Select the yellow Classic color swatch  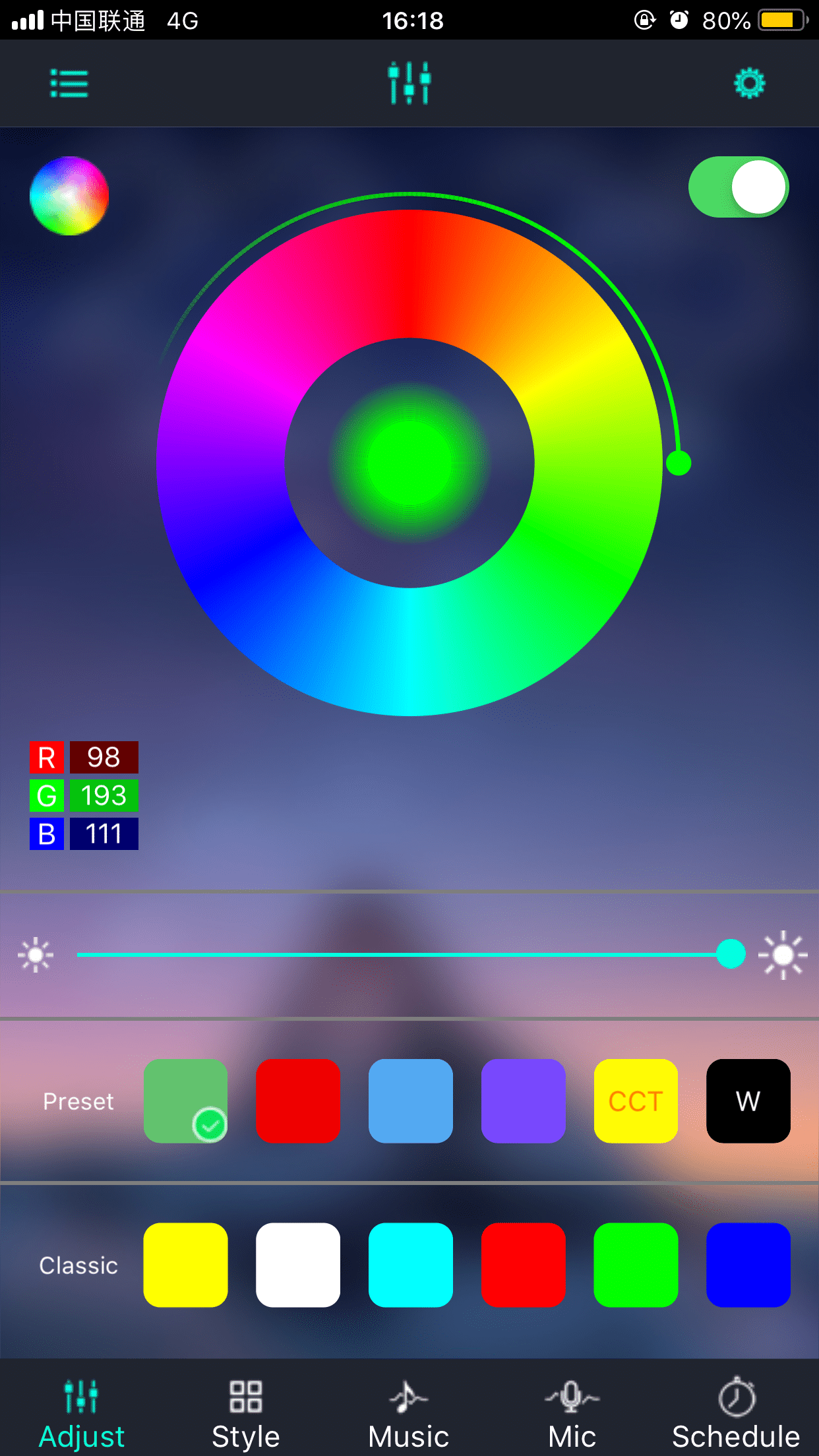tap(185, 1264)
